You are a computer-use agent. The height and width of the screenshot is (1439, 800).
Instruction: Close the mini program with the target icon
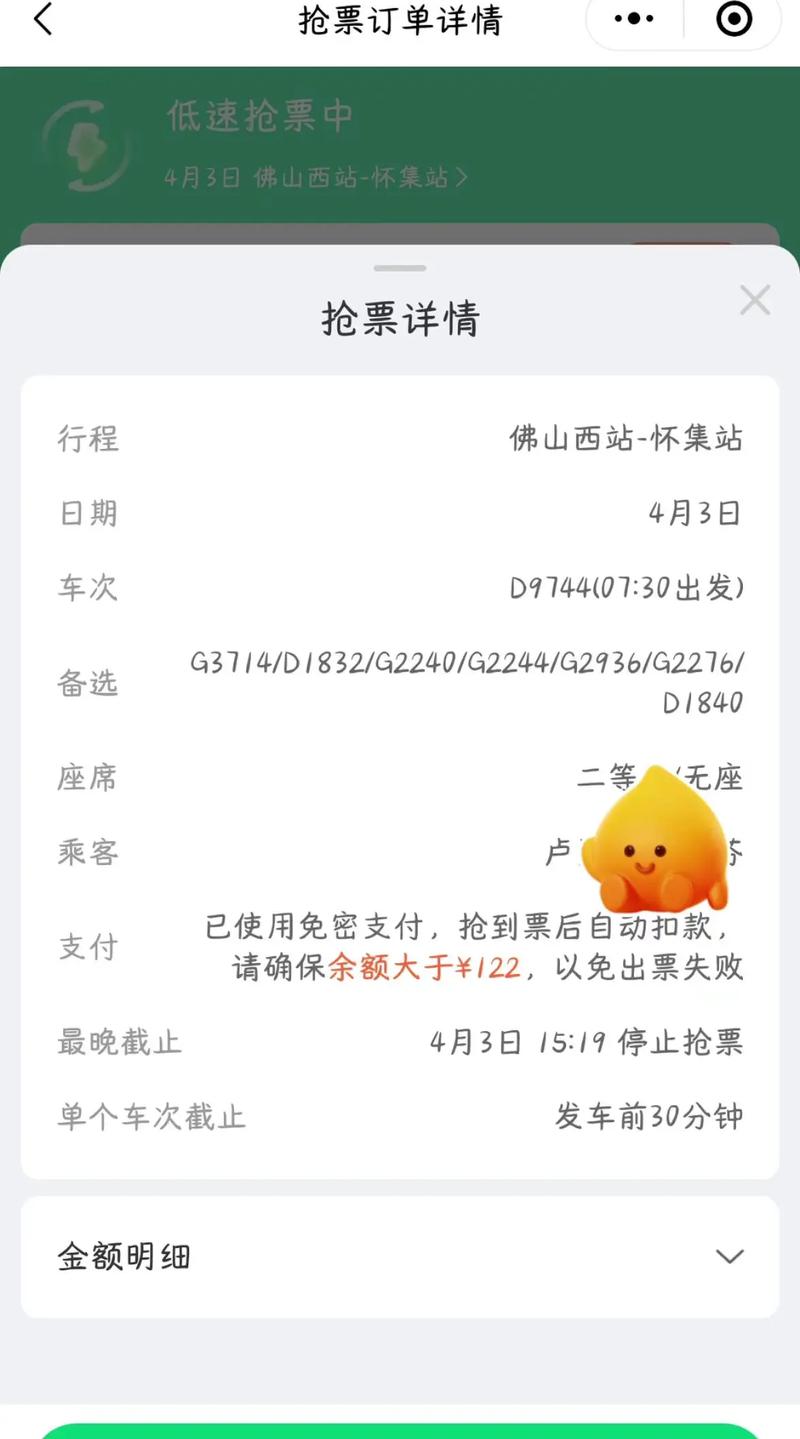click(x=734, y=19)
